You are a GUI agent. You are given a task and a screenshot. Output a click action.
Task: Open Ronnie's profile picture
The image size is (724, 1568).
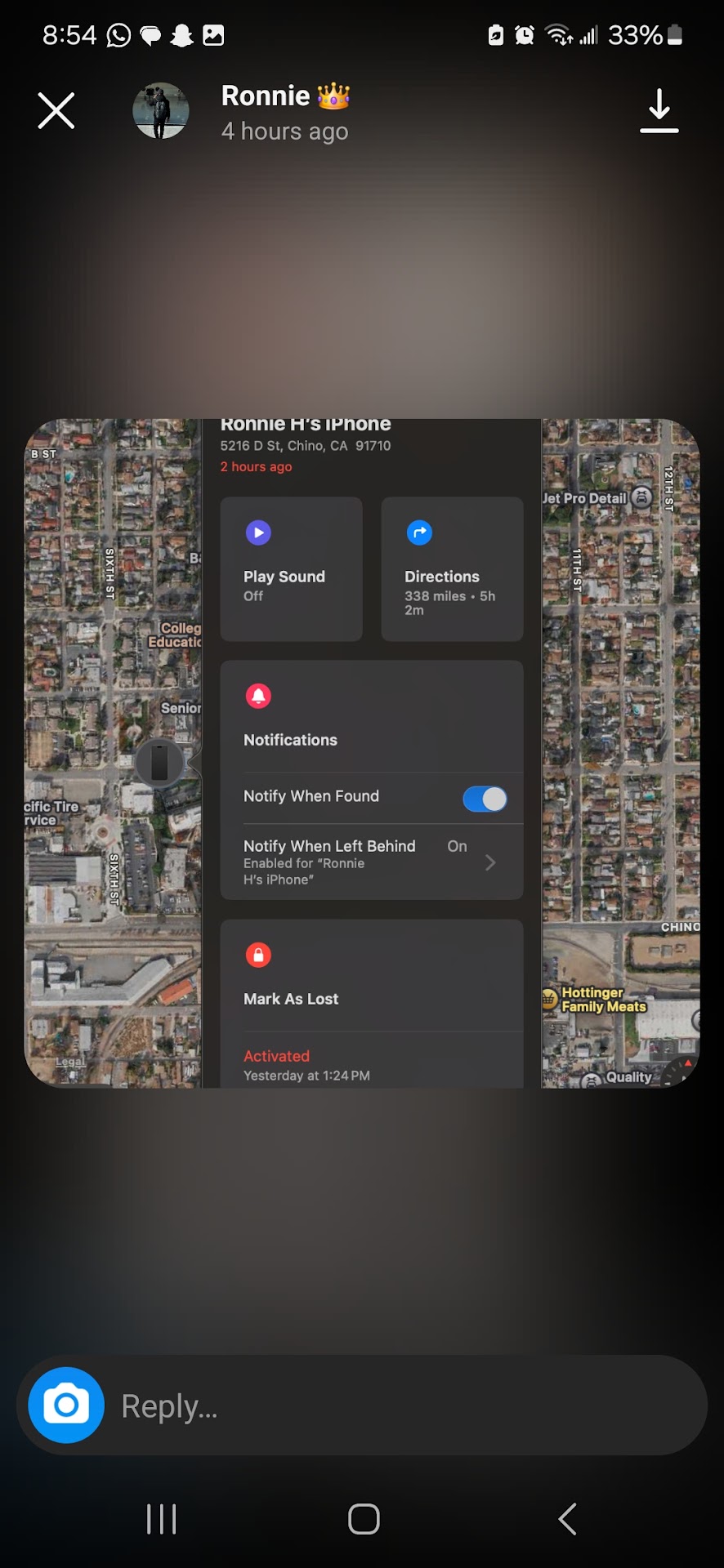point(161,111)
